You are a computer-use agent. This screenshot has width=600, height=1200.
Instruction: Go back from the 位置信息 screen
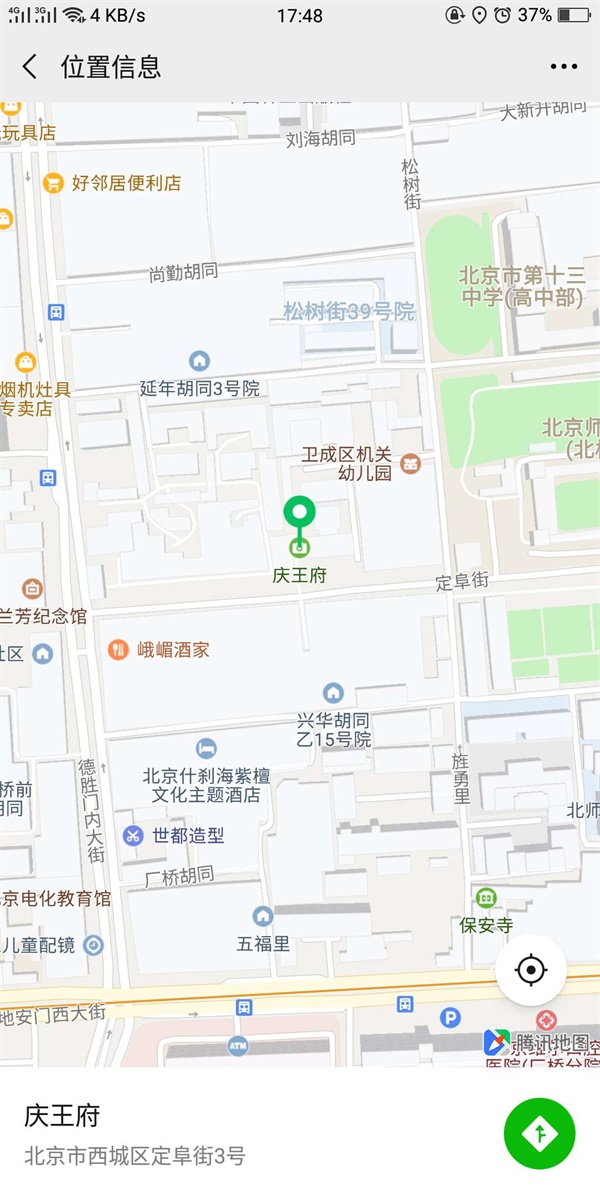[x=30, y=67]
